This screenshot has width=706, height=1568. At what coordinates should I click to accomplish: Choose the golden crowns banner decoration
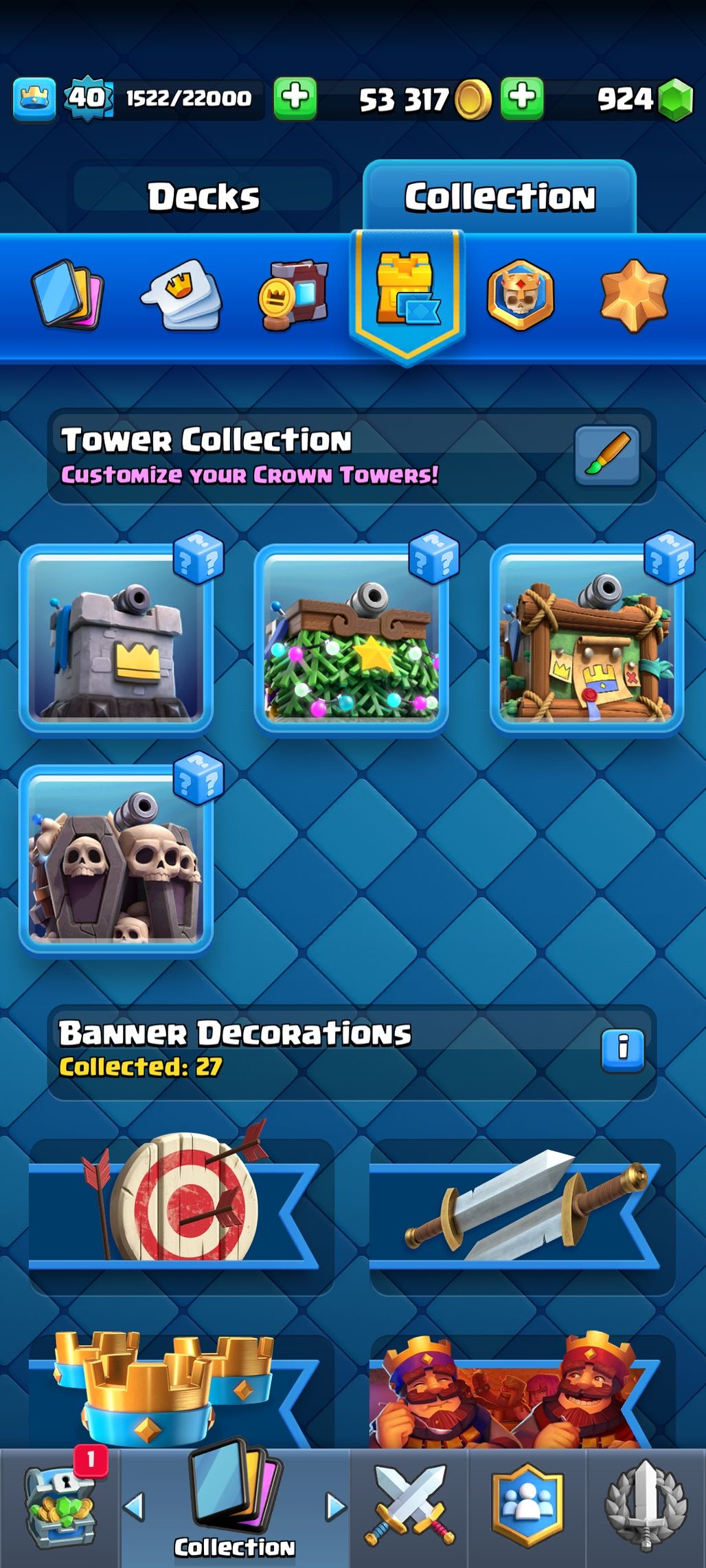(180, 1394)
